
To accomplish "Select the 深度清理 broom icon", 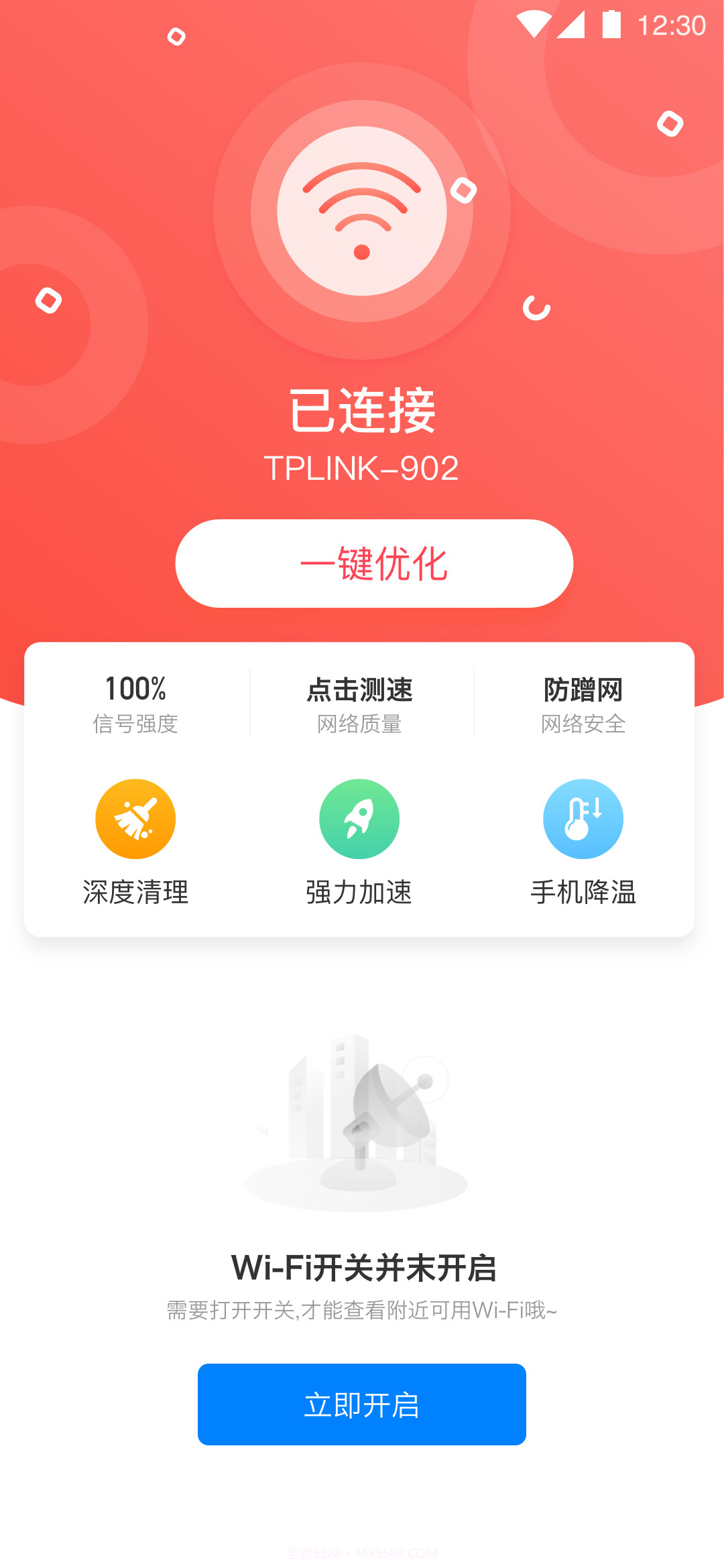I will point(135,818).
